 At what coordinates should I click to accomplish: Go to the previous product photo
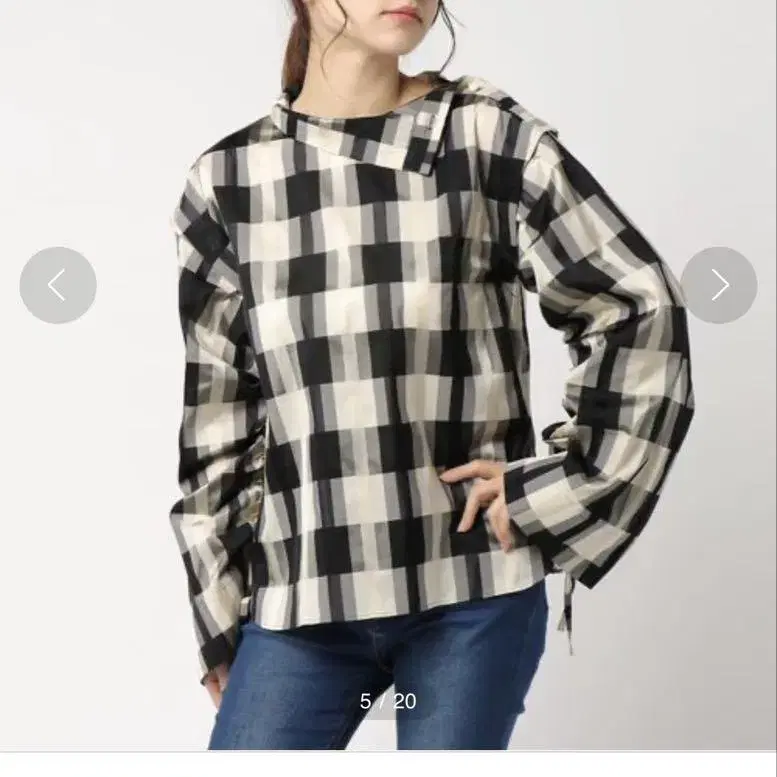coord(58,285)
